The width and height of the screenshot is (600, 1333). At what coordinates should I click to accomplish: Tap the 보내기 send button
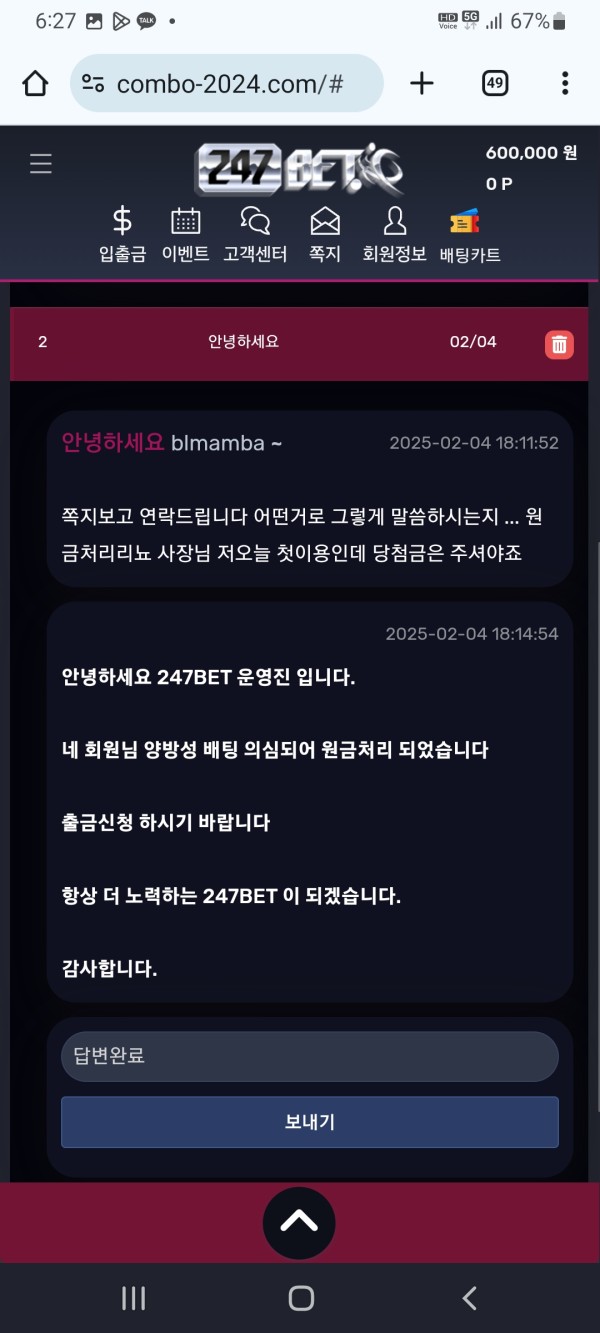point(309,1122)
